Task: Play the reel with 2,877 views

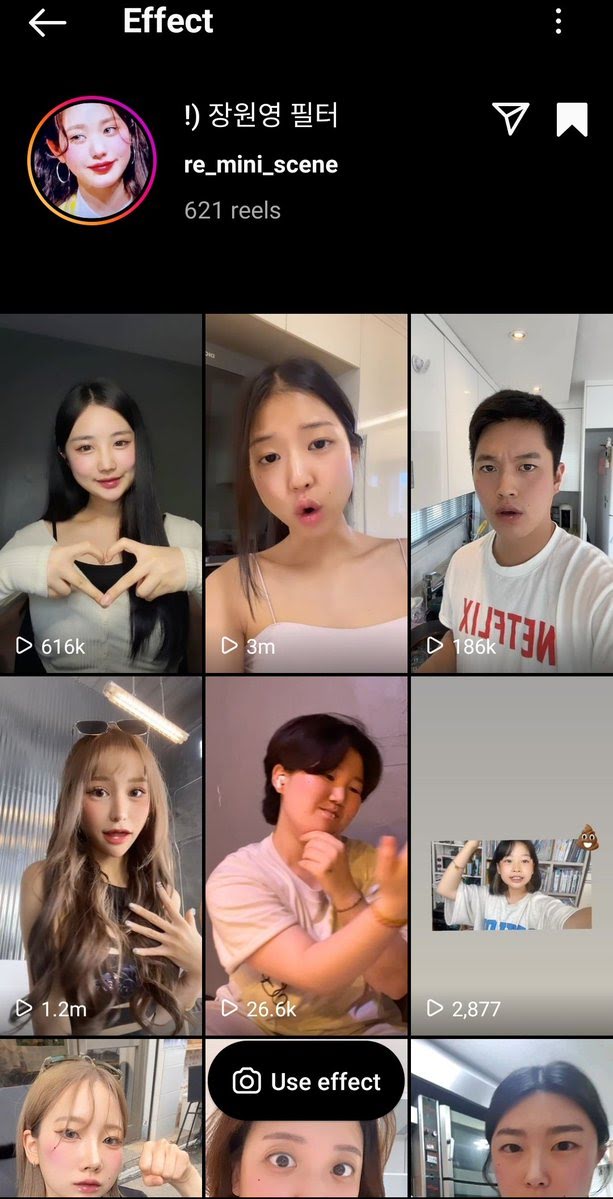Action: [x=511, y=855]
